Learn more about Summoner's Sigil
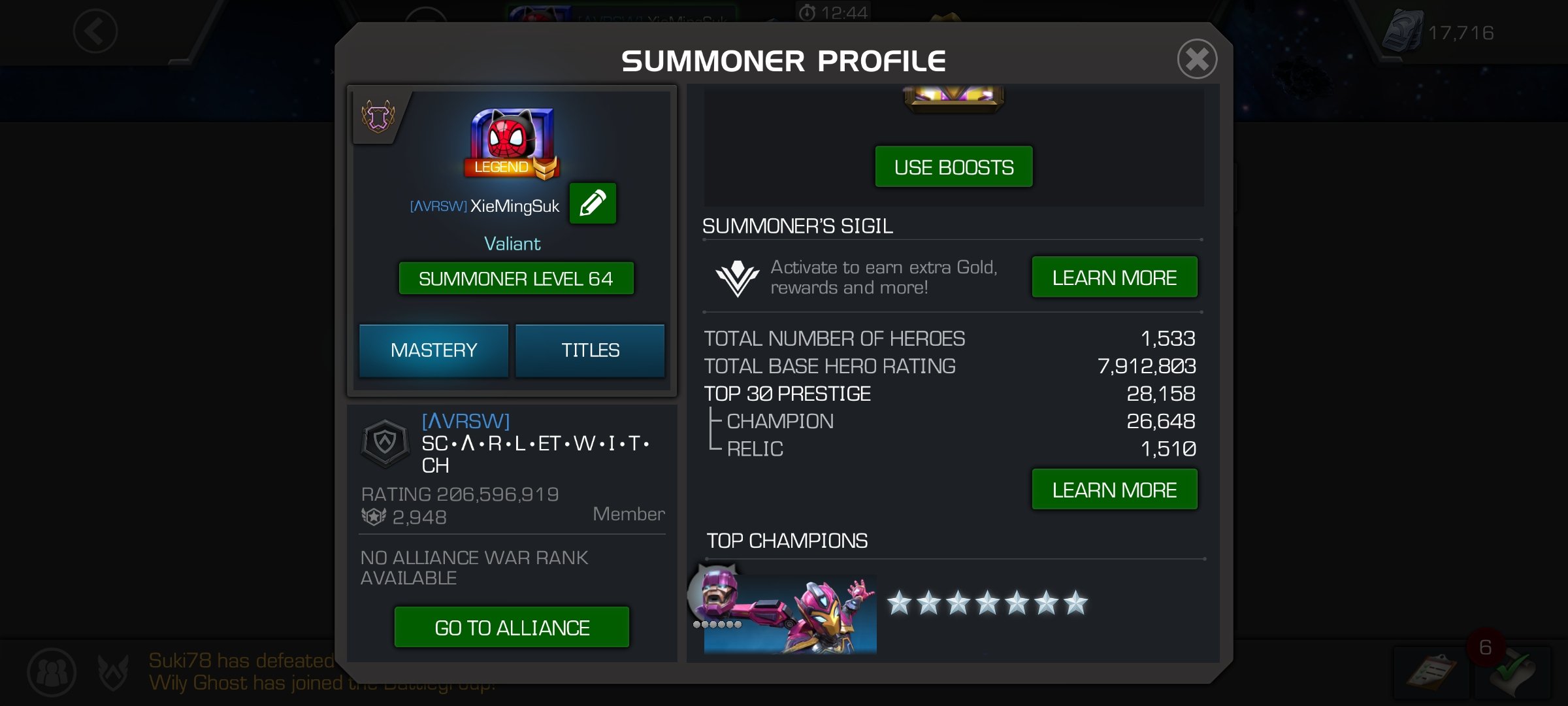Viewport: 1568px width, 706px height. coord(1114,277)
